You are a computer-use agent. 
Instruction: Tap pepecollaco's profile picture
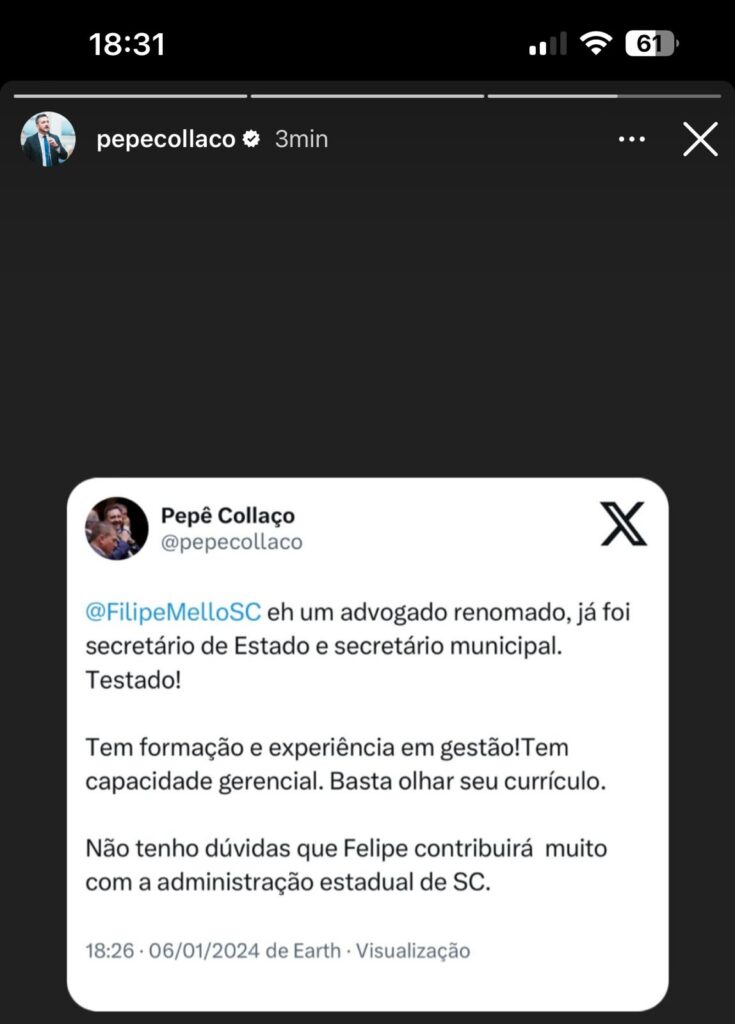[x=48, y=139]
